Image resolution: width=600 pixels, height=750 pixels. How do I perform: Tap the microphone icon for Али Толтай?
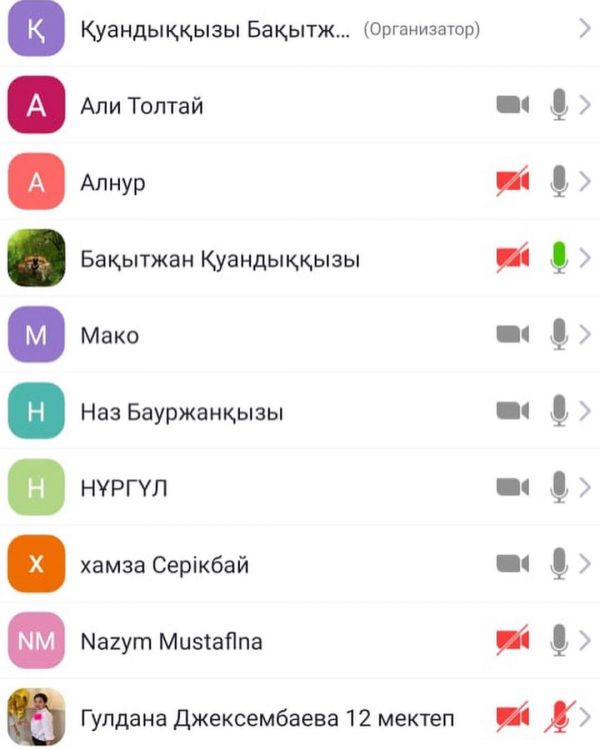559,105
